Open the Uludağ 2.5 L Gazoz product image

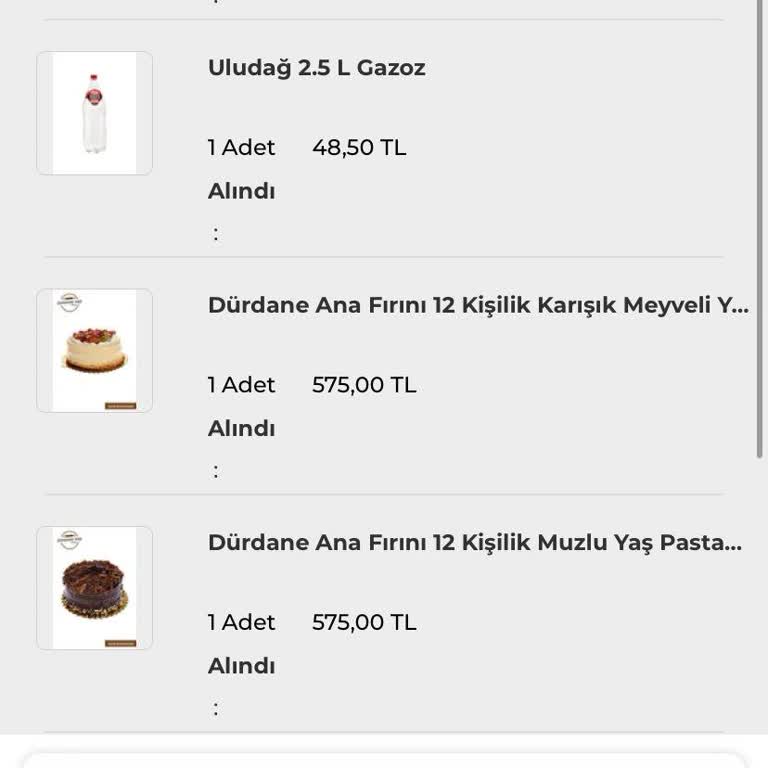pos(94,113)
